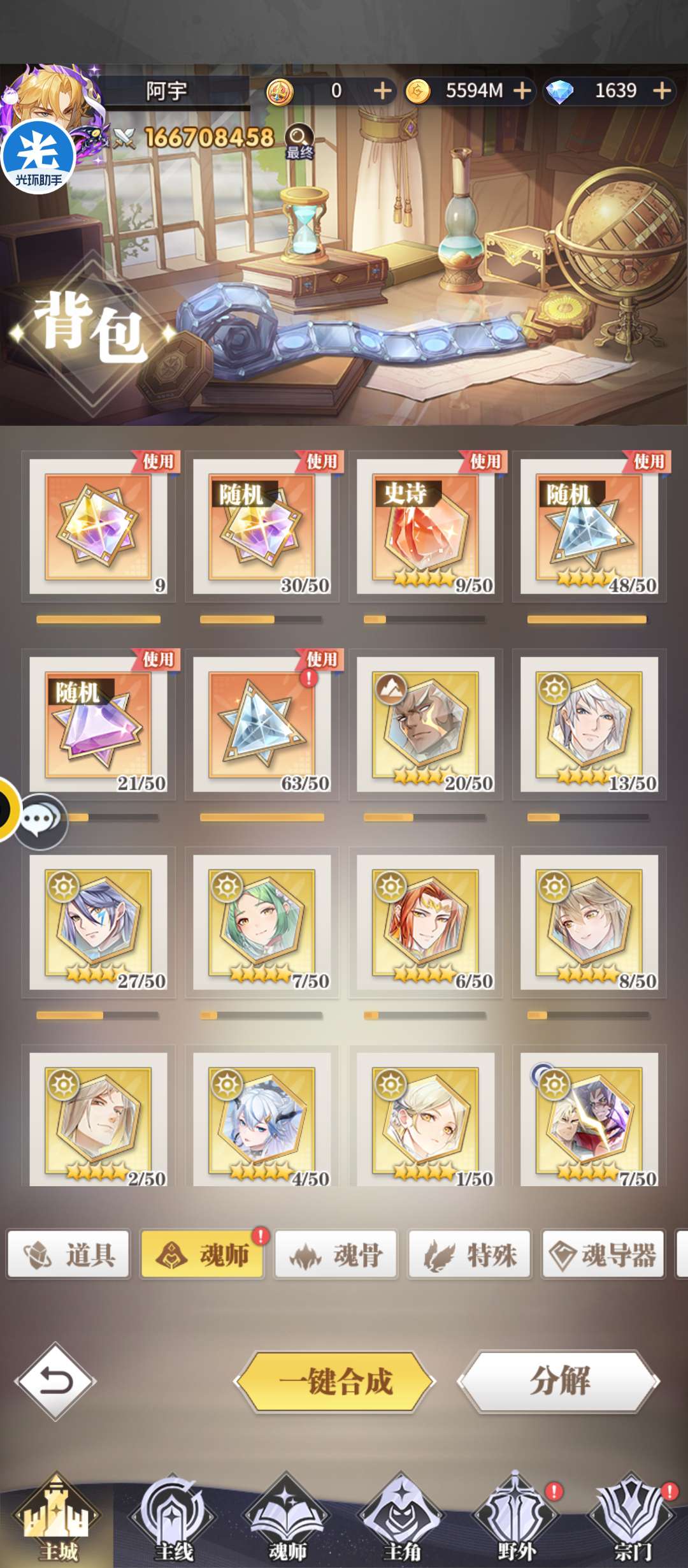Add more diamonds with the plus button

(662, 91)
